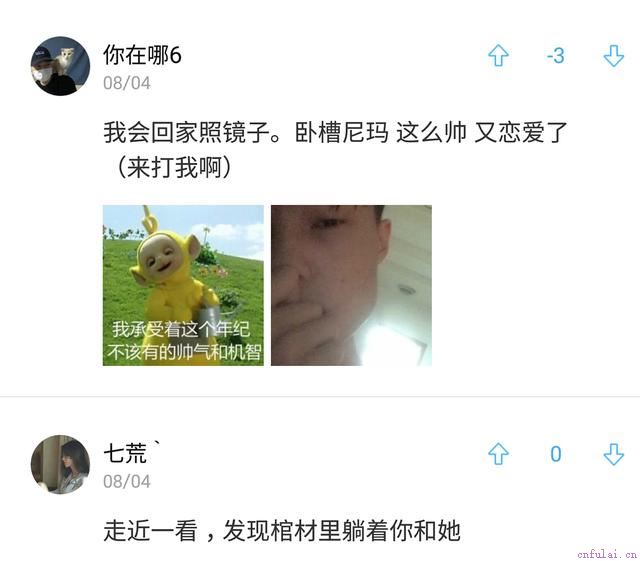Viewport: 640px width, 561px height.
Task: Open 七荒's profile avatar
Action: click(x=60, y=464)
